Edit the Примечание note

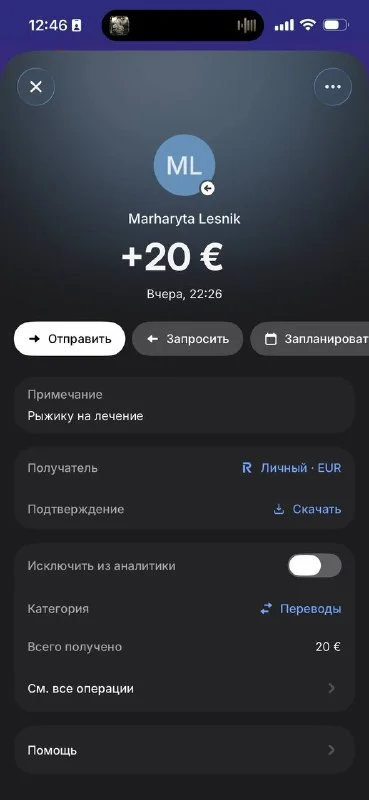point(184,406)
